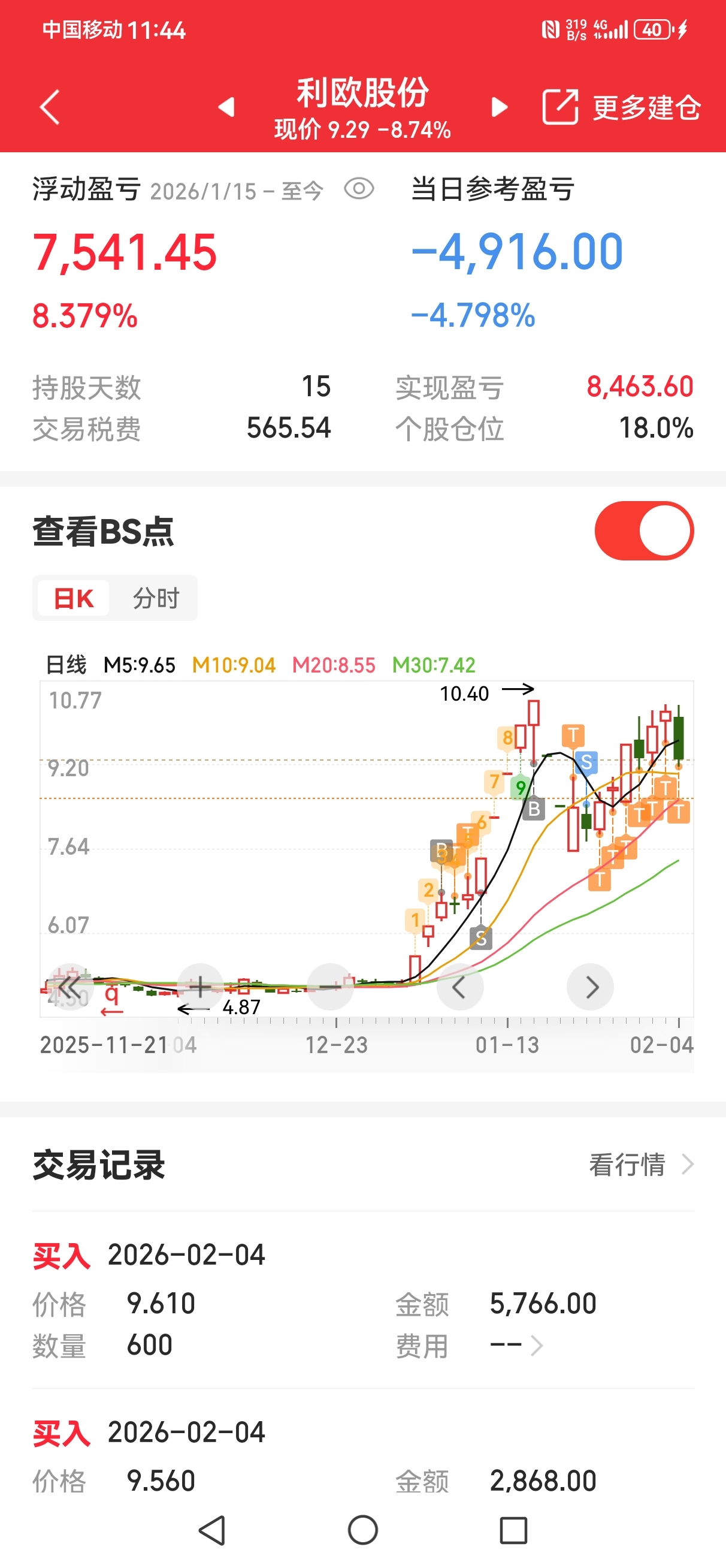Switch to the previous stock
The image size is (726, 1568).
tap(226, 107)
